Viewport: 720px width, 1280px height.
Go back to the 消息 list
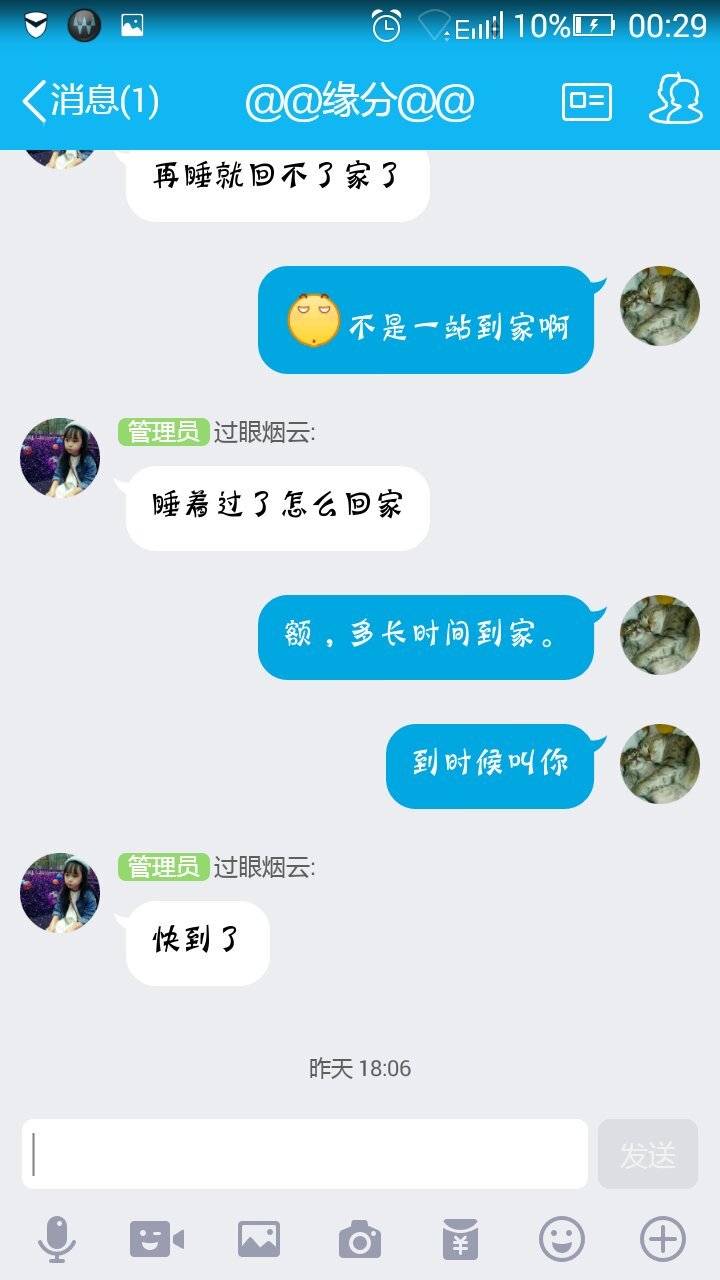pyautogui.click(x=90, y=101)
